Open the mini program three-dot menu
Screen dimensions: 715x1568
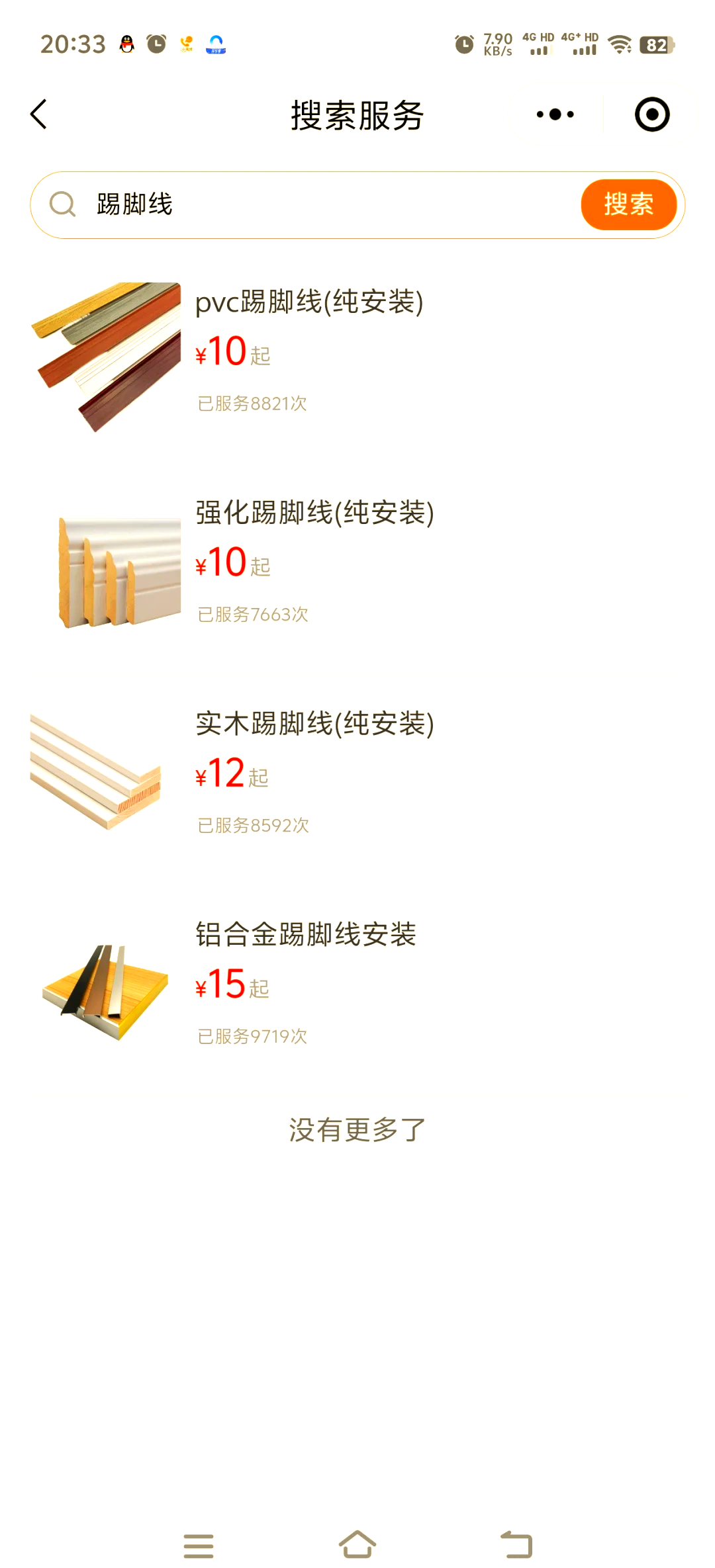click(555, 114)
